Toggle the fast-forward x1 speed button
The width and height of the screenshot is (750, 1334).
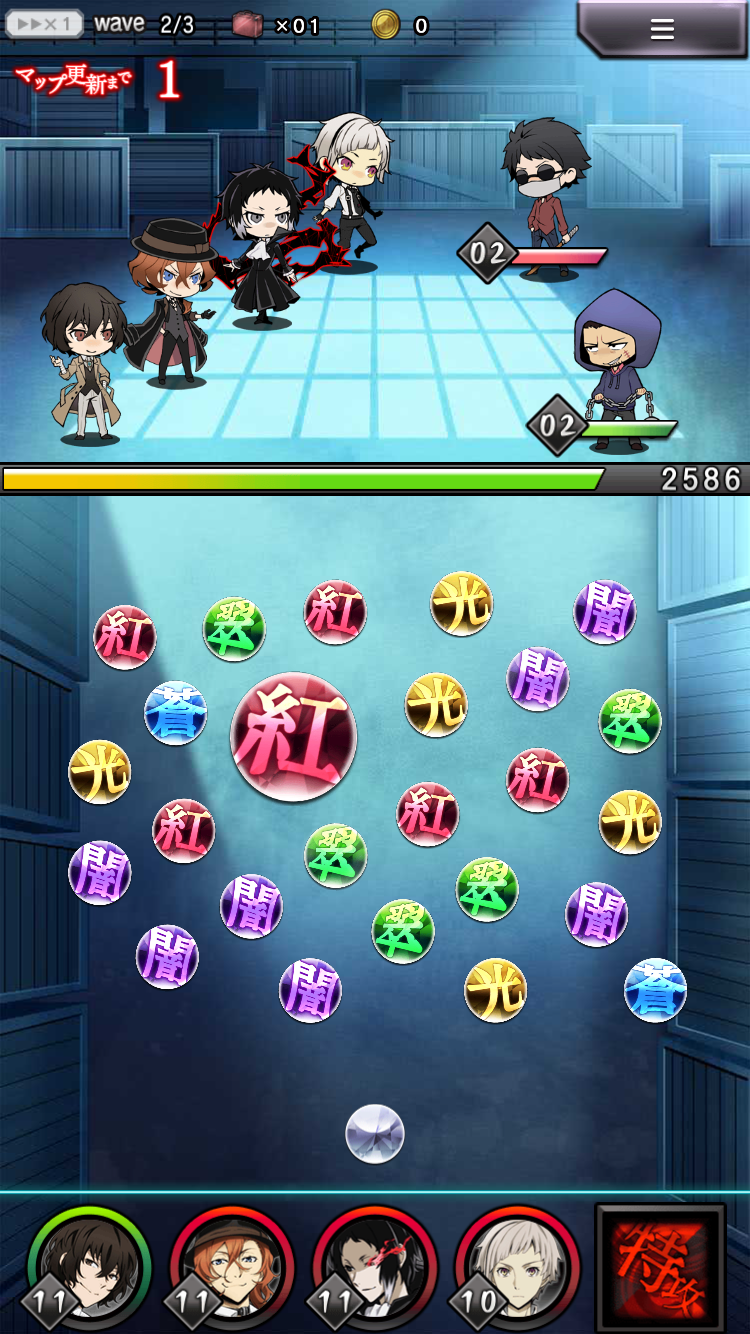pos(44,24)
